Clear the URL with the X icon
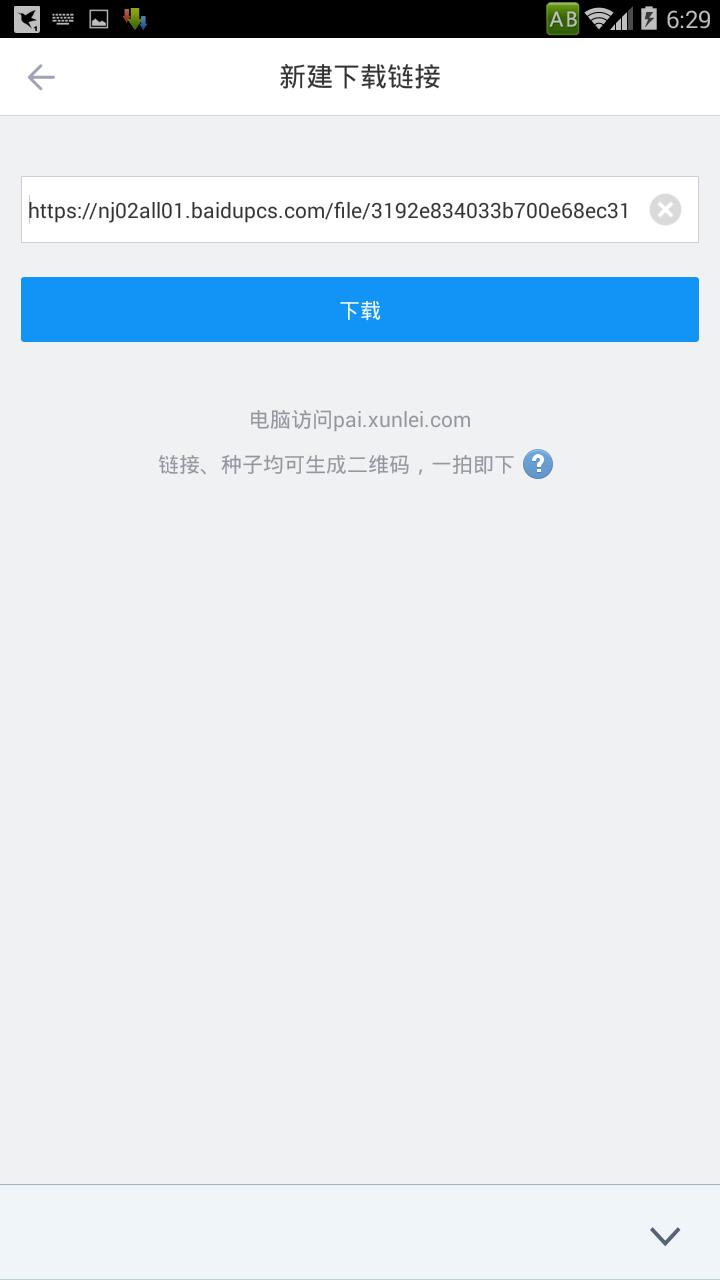 [x=664, y=209]
